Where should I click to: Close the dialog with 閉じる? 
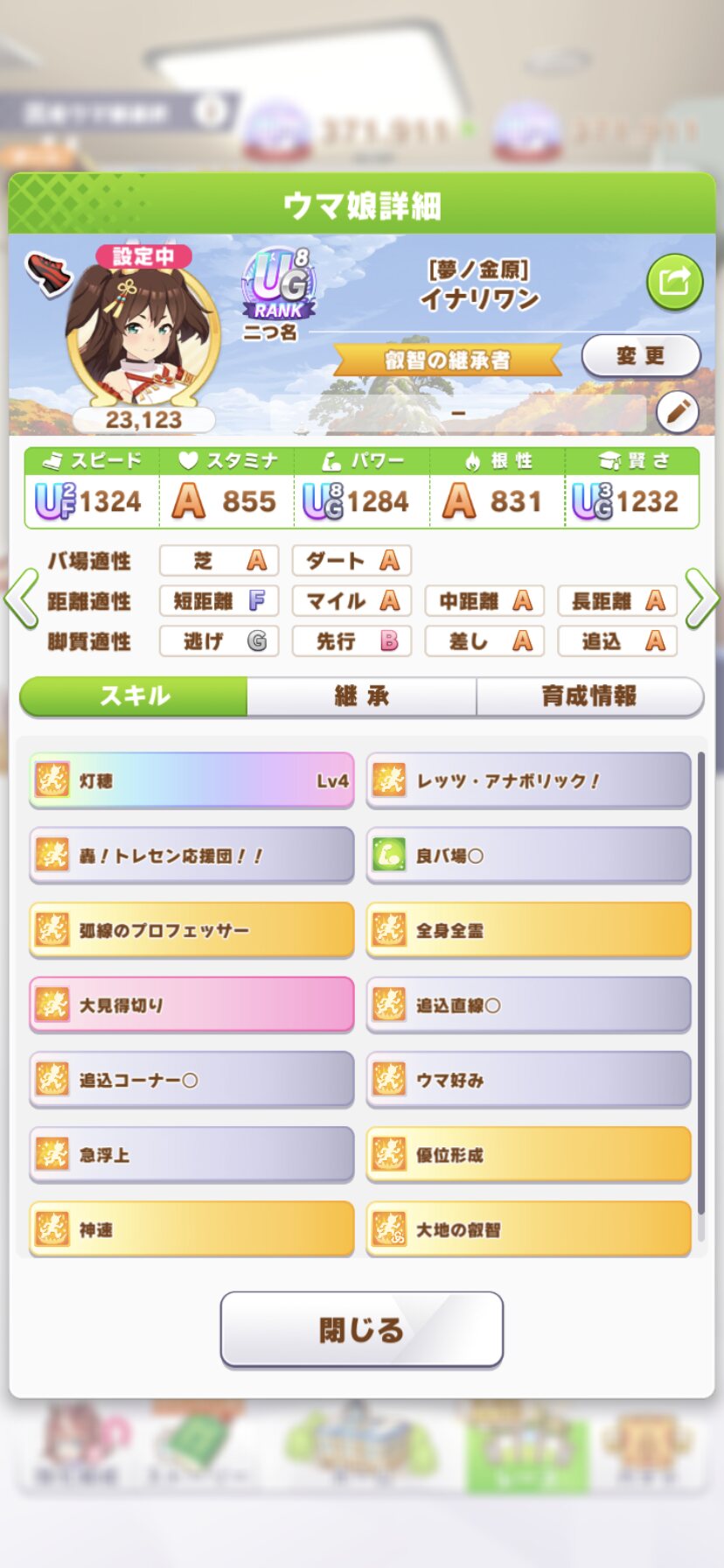coord(361,1329)
